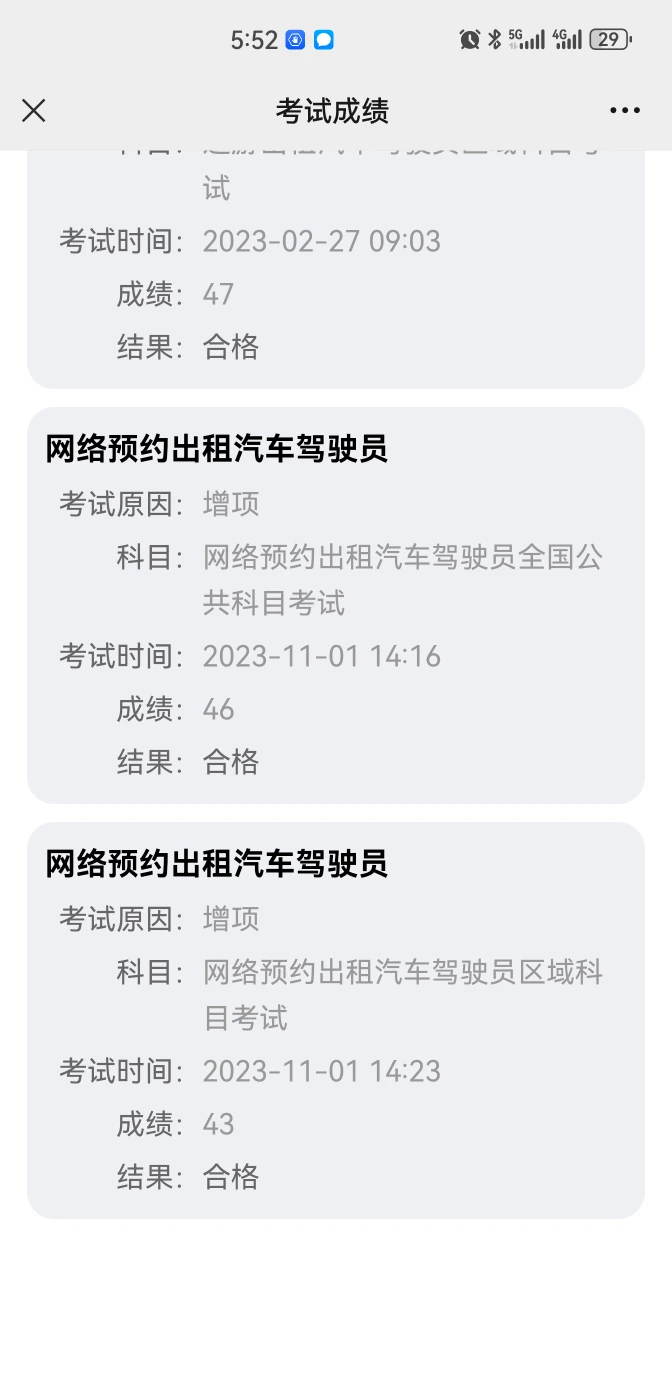Open the three-dot more options menu
Viewport: 672px width, 1386px height.
625,111
